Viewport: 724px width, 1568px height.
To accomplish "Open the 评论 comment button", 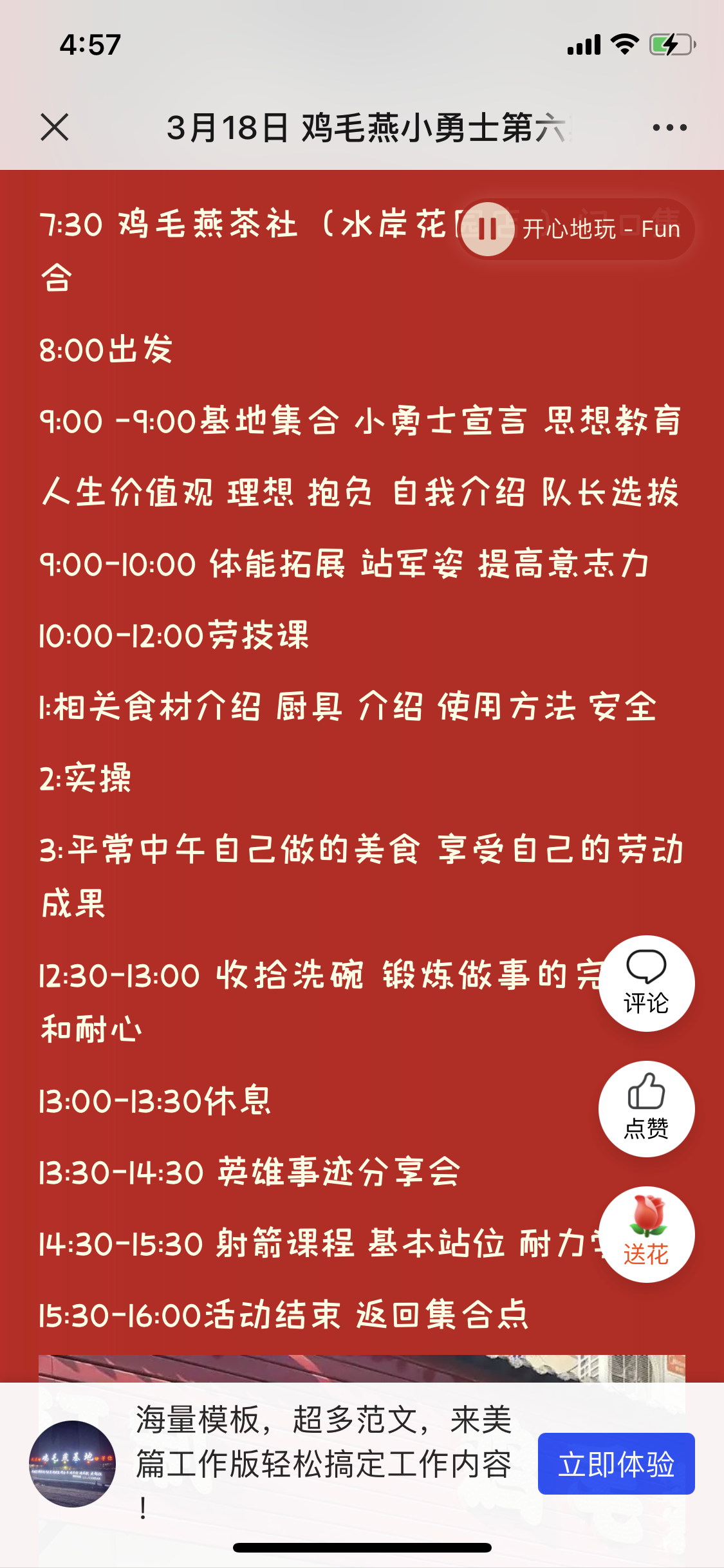I will [646, 983].
